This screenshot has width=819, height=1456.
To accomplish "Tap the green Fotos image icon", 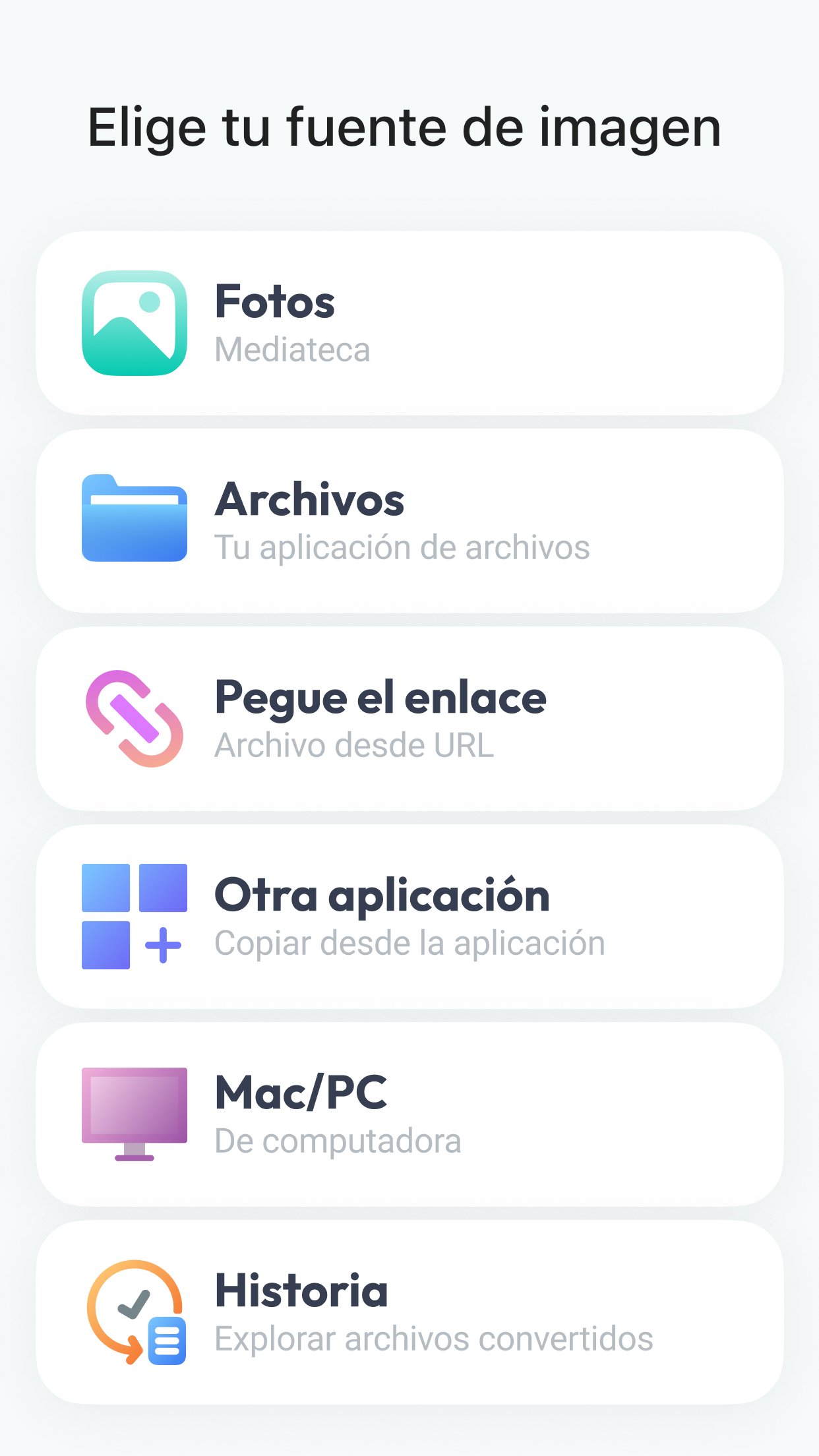I will pos(135,323).
